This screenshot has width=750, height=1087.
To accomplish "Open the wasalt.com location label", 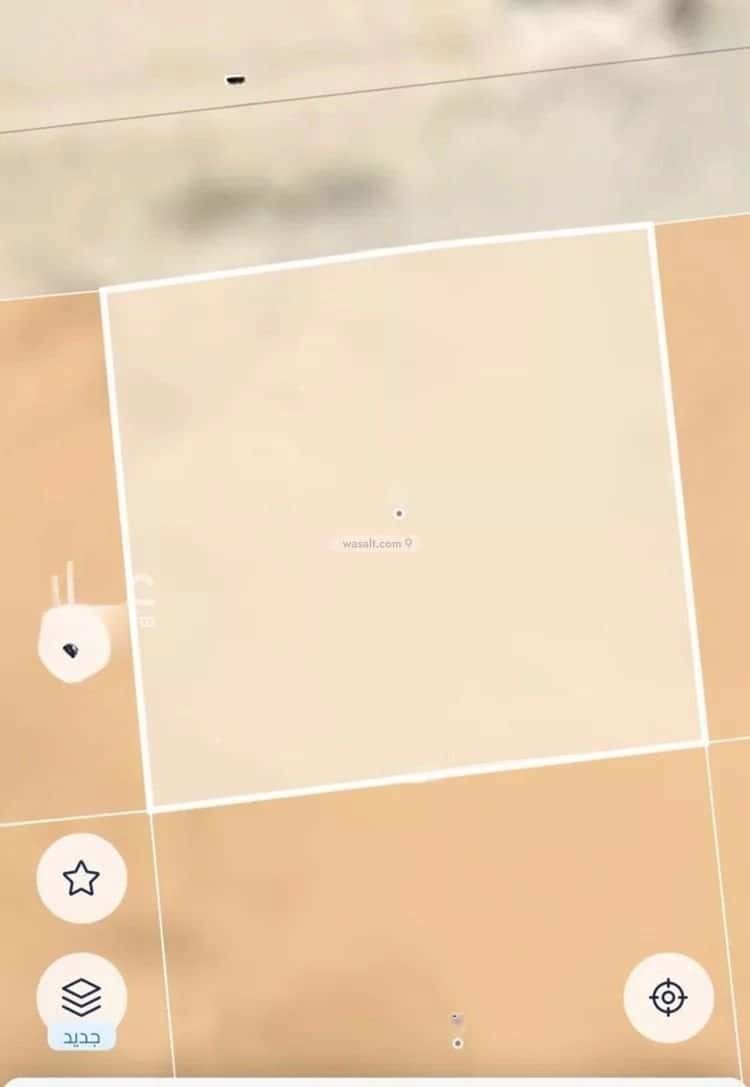I will coord(375,541).
